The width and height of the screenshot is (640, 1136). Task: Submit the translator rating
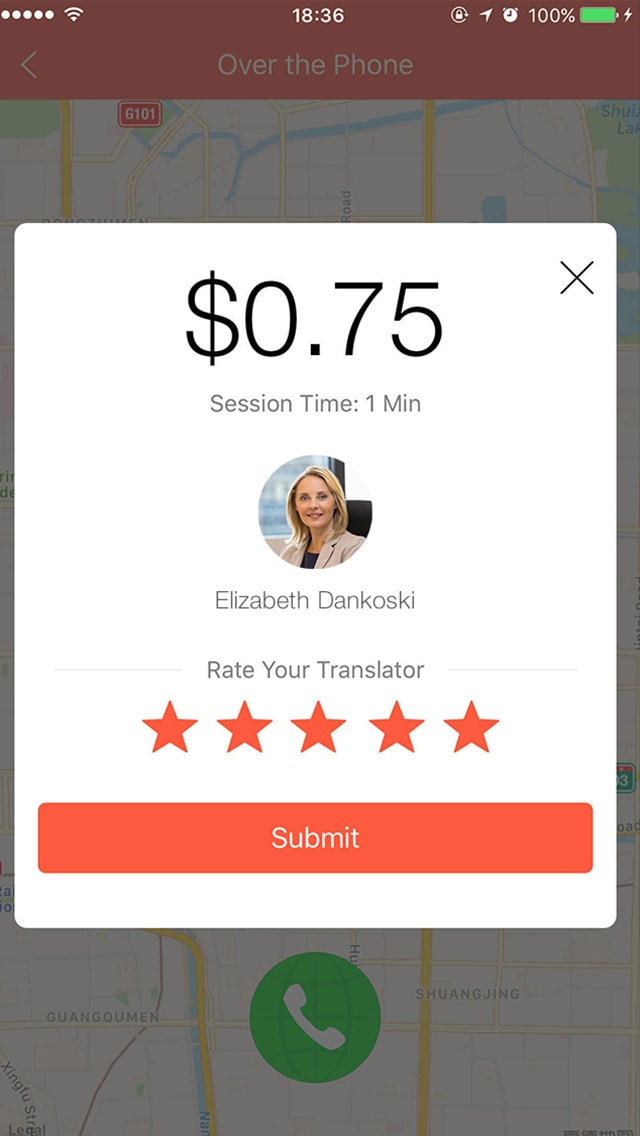[x=315, y=838]
